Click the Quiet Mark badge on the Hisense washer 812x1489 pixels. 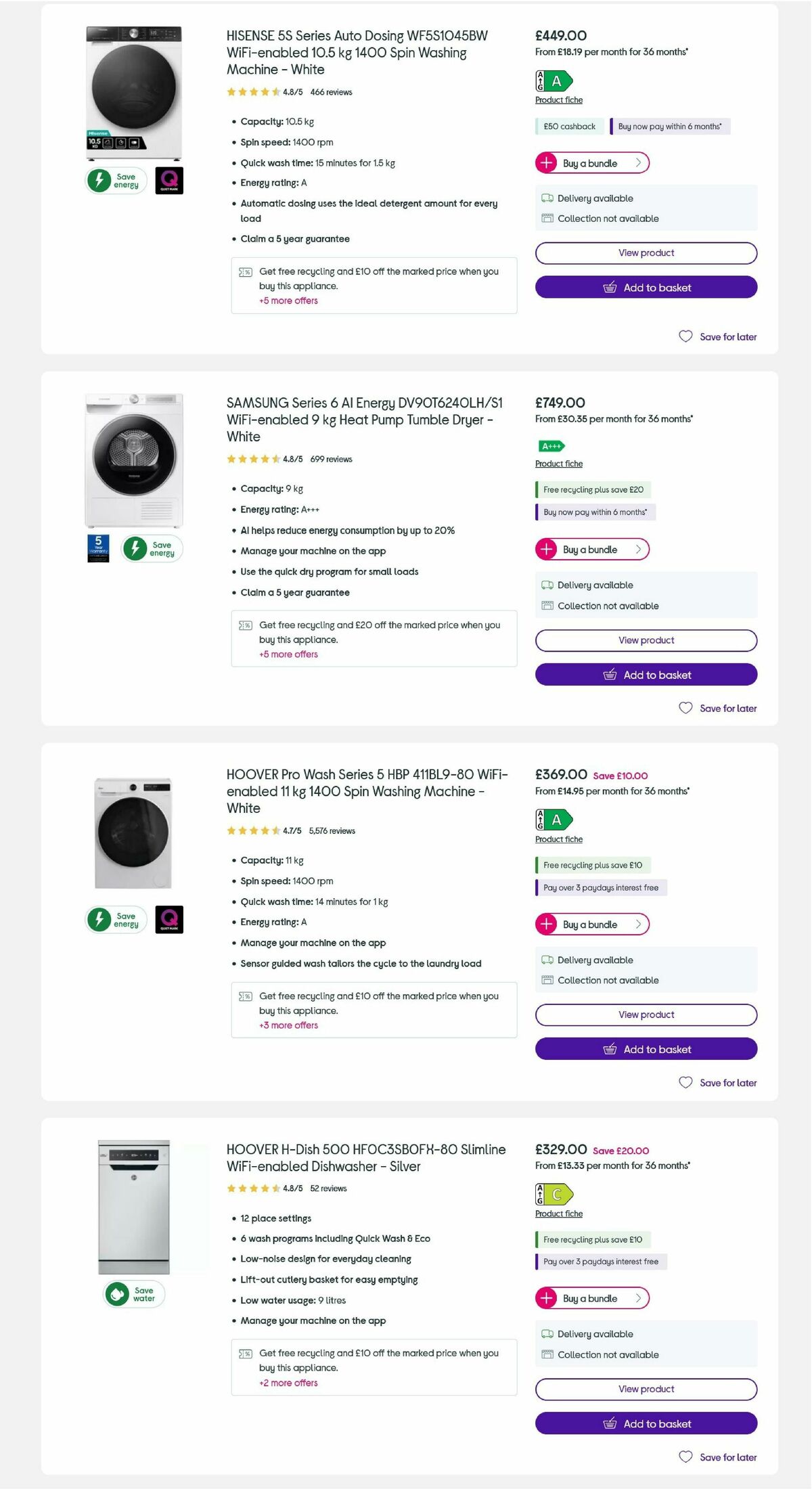(x=168, y=179)
